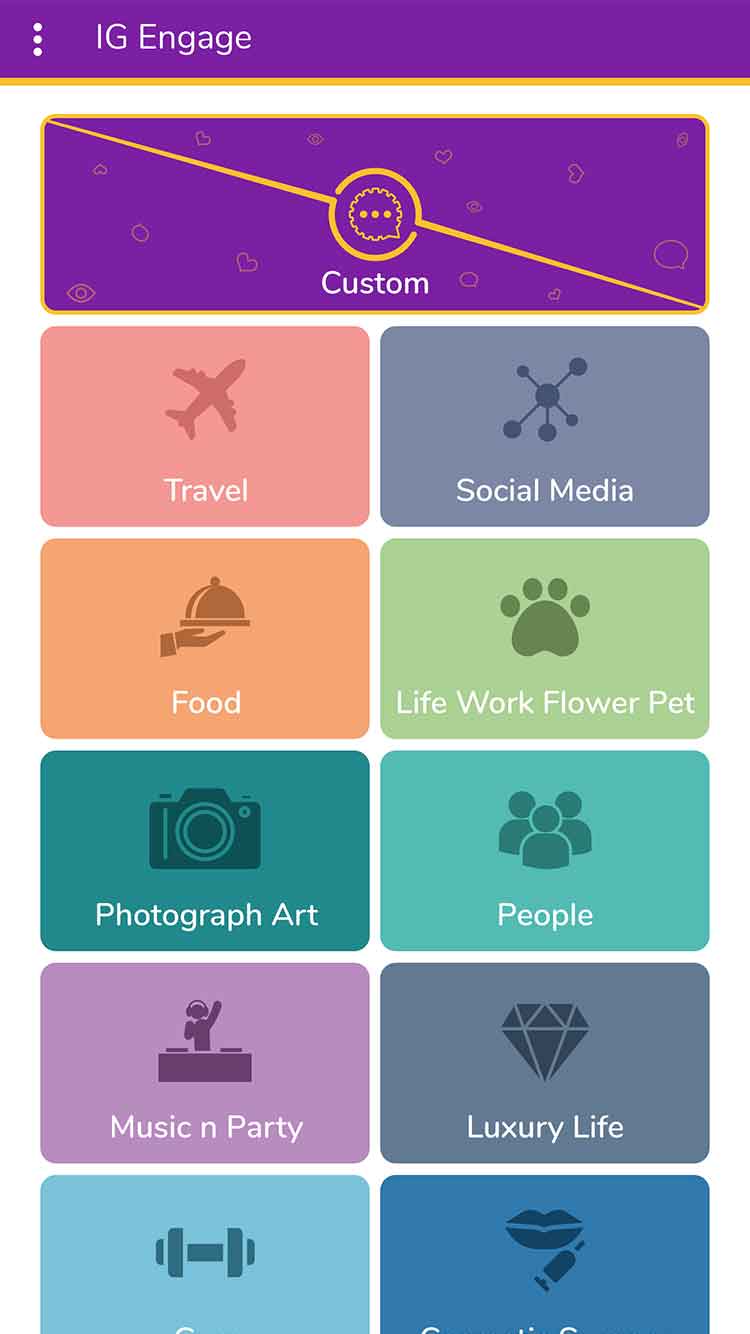The height and width of the screenshot is (1334, 750).
Task: Open the Food category
Action: pos(206,637)
